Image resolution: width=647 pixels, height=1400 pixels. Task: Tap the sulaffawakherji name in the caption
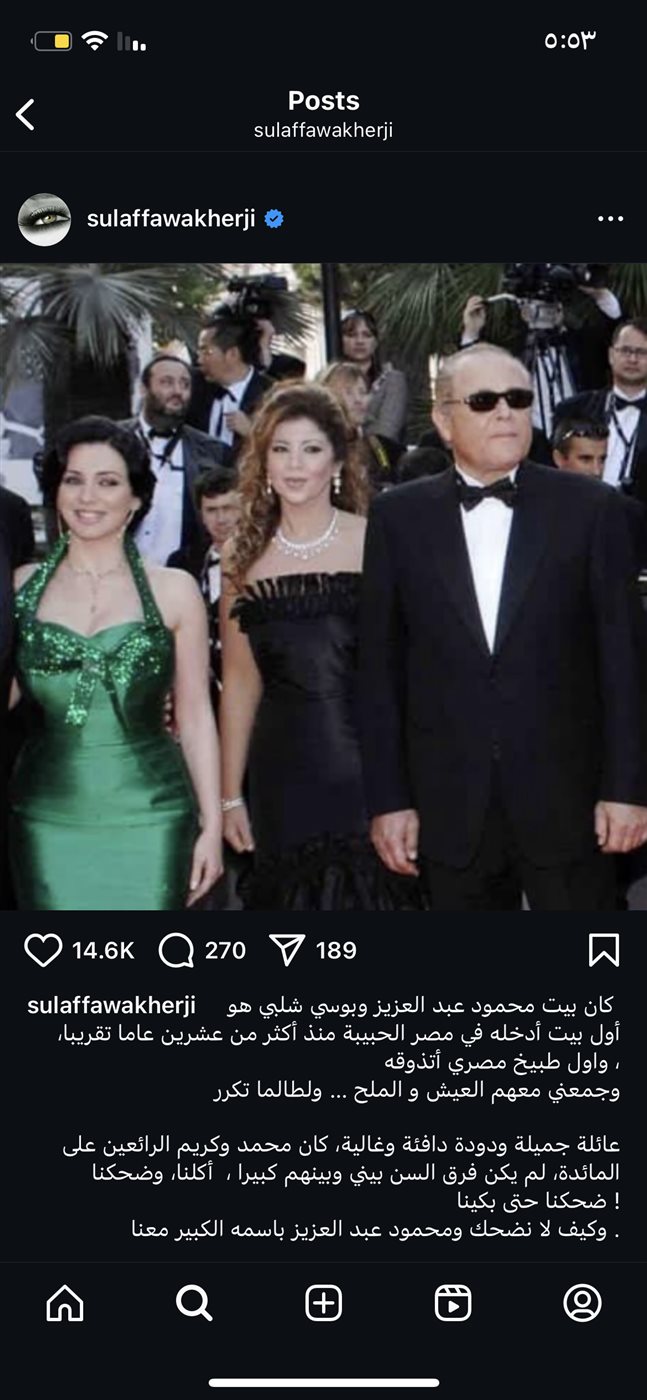(111, 1005)
